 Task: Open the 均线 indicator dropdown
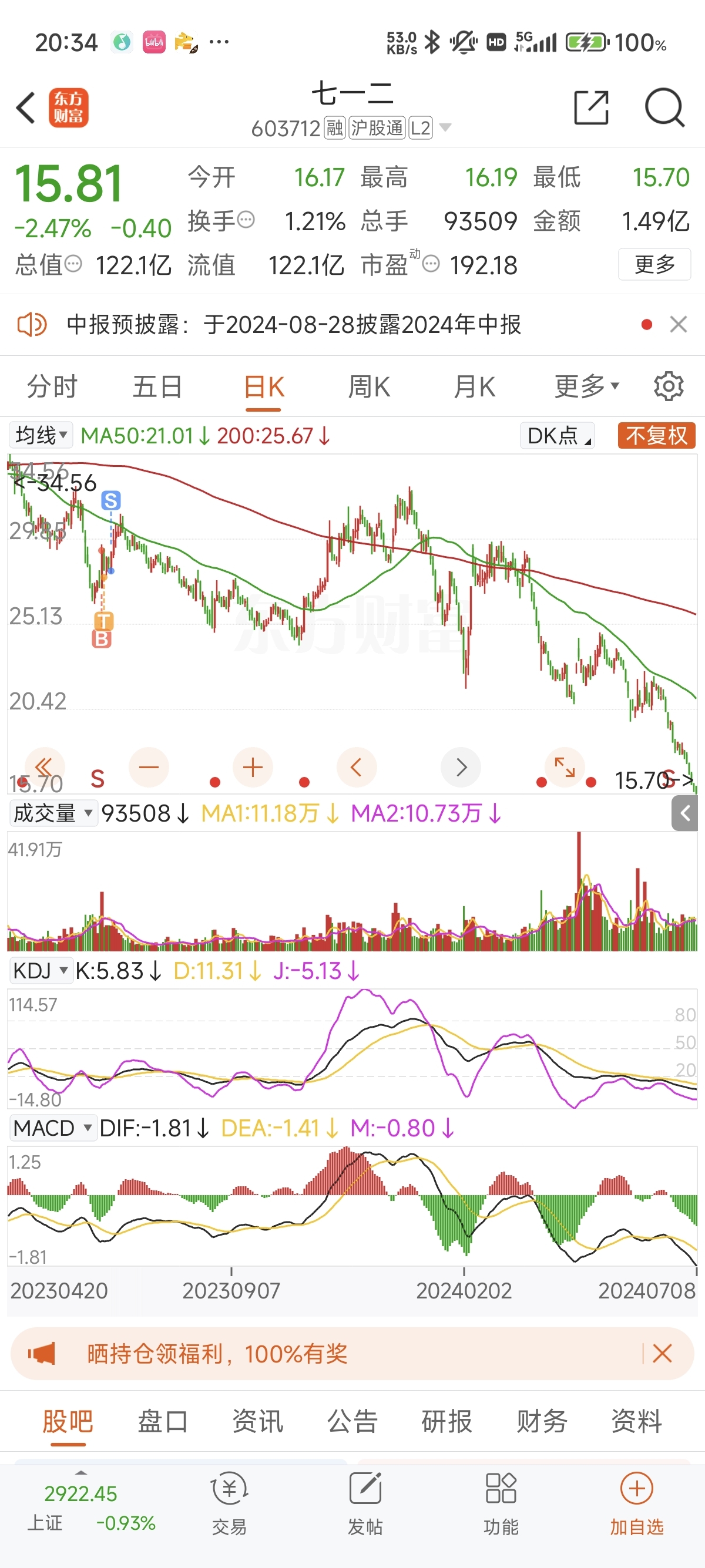41,435
